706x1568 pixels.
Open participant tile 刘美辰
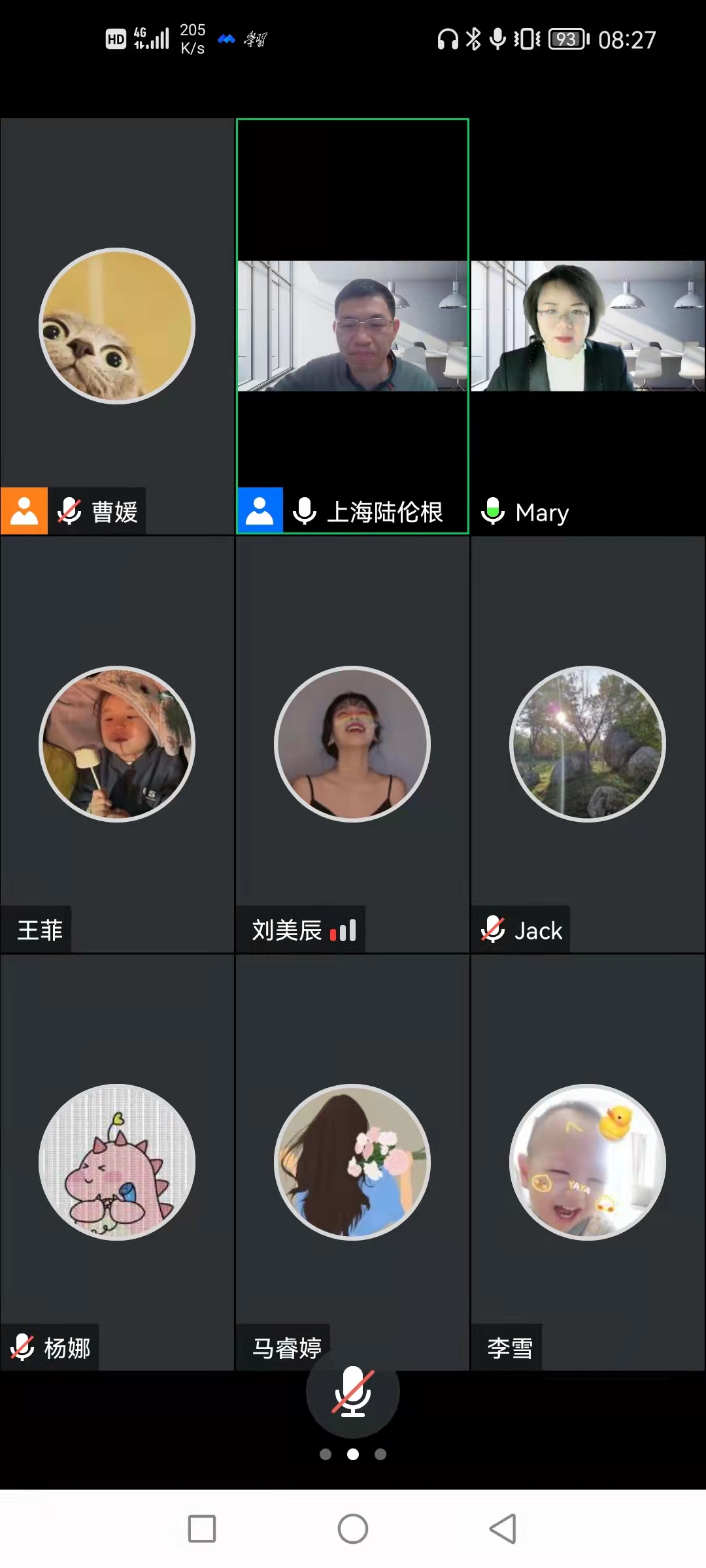352,744
